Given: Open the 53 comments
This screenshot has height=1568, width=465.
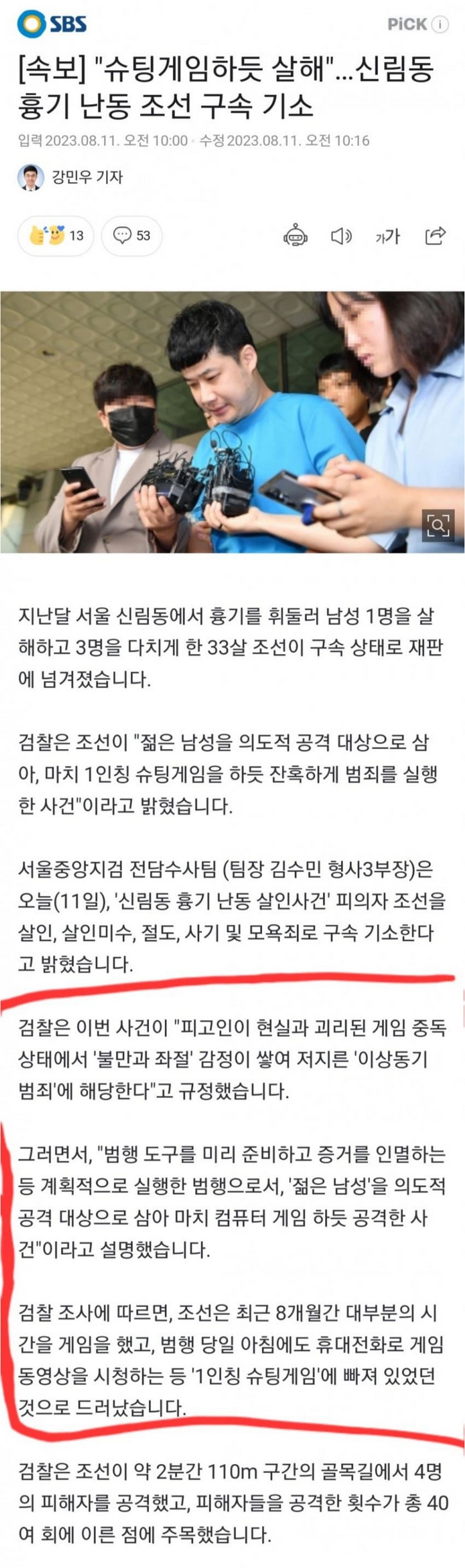Looking at the screenshot, I should 132,235.
